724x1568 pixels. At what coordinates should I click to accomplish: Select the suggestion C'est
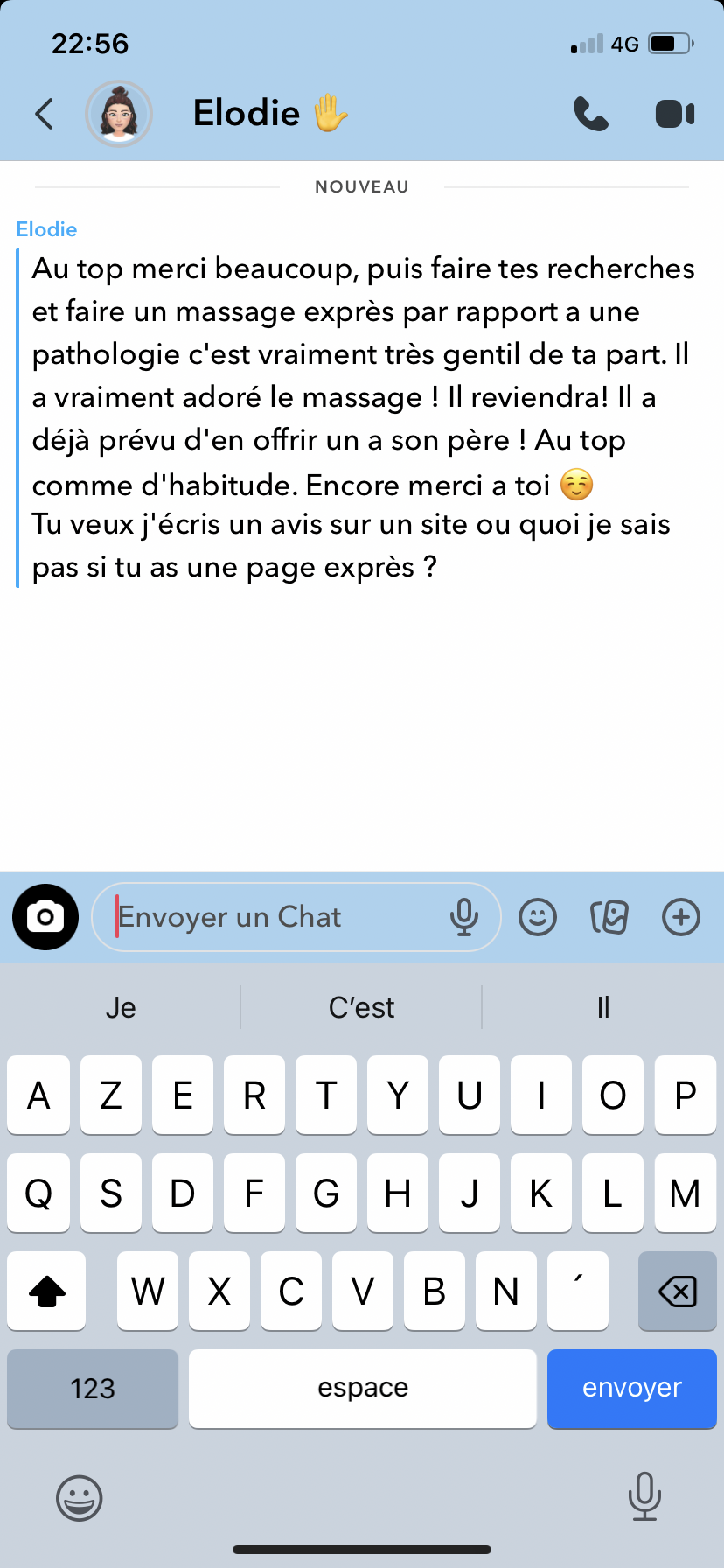(x=361, y=1007)
